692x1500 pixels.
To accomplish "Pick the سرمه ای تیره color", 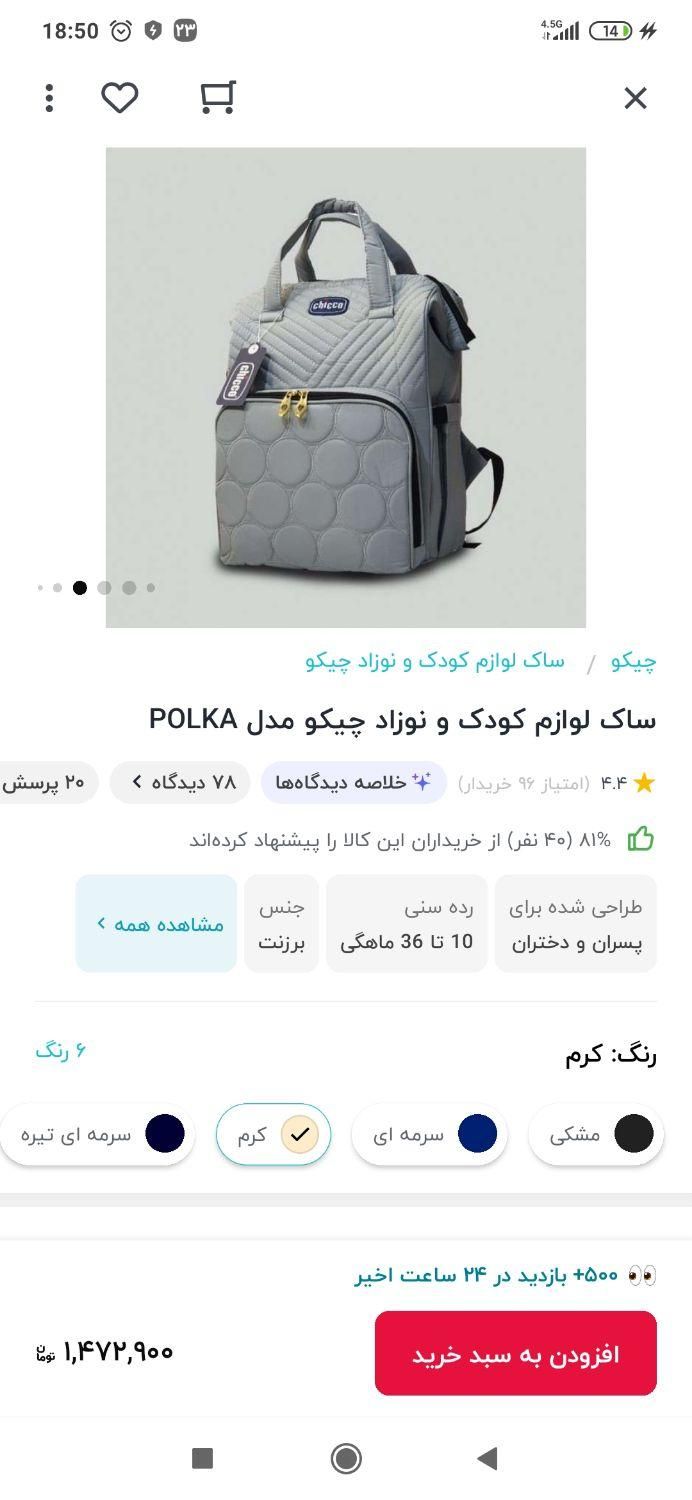I will click(x=97, y=1134).
